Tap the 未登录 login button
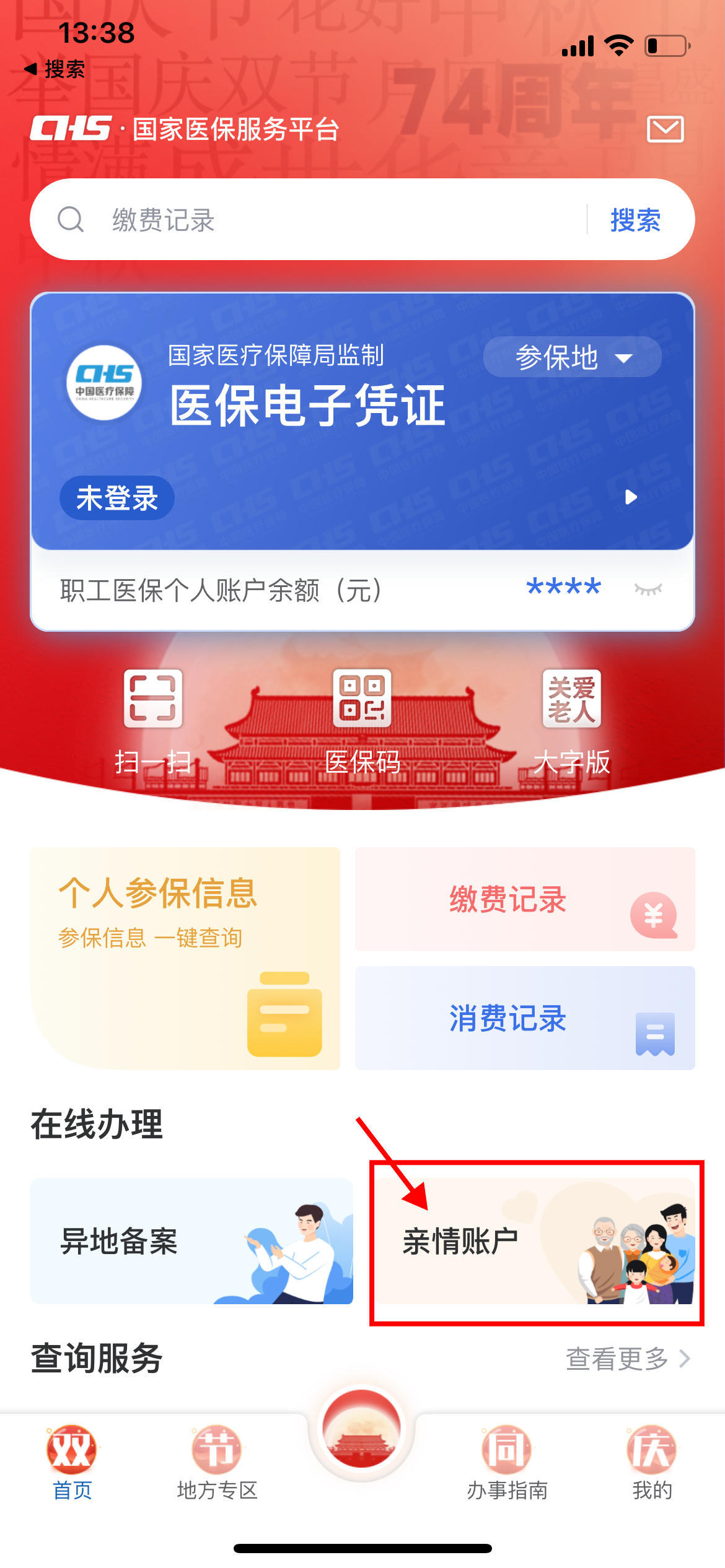The height and width of the screenshot is (1568, 725). 116,498
